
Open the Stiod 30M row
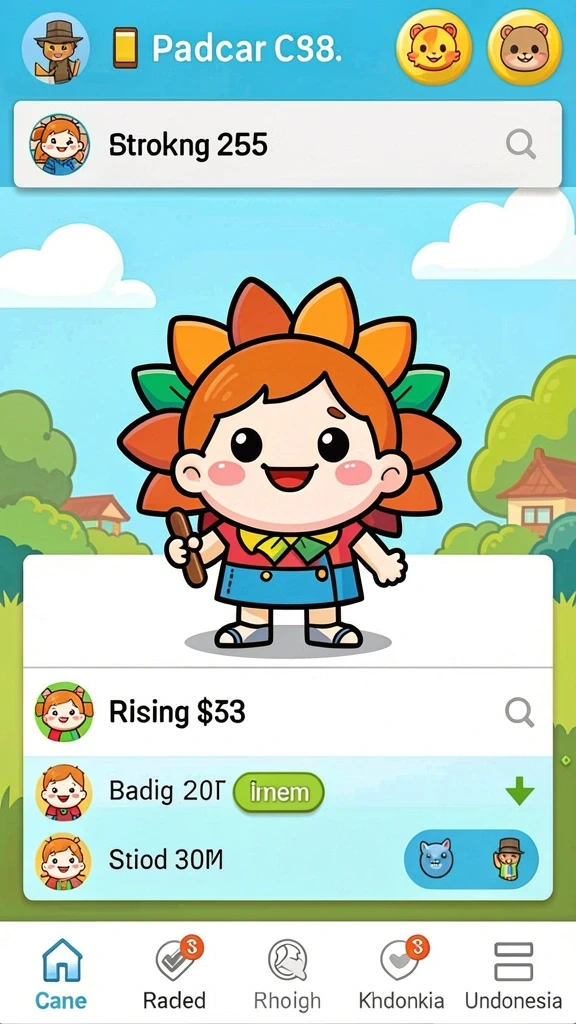tap(287, 859)
